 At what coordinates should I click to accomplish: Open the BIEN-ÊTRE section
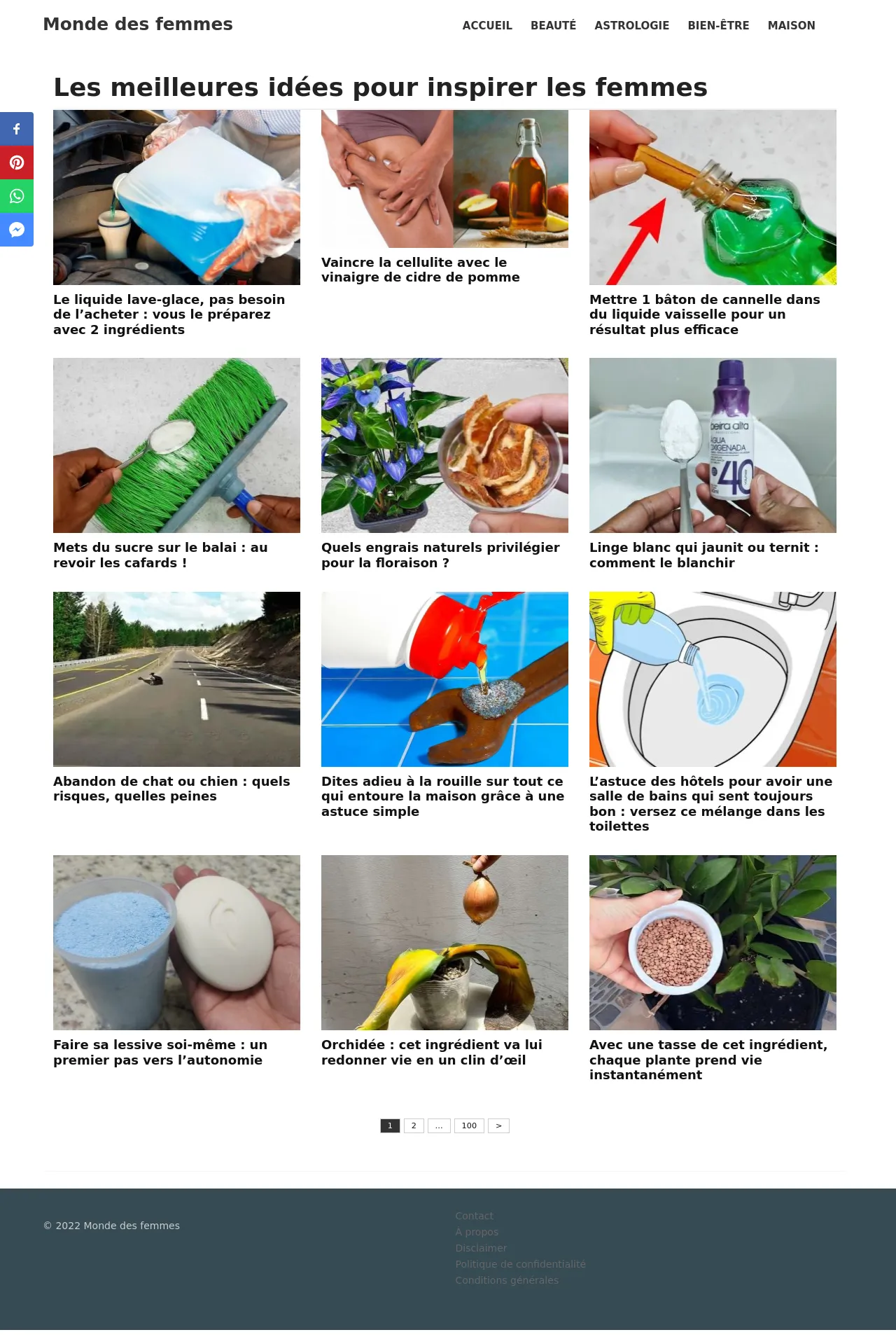tap(718, 25)
